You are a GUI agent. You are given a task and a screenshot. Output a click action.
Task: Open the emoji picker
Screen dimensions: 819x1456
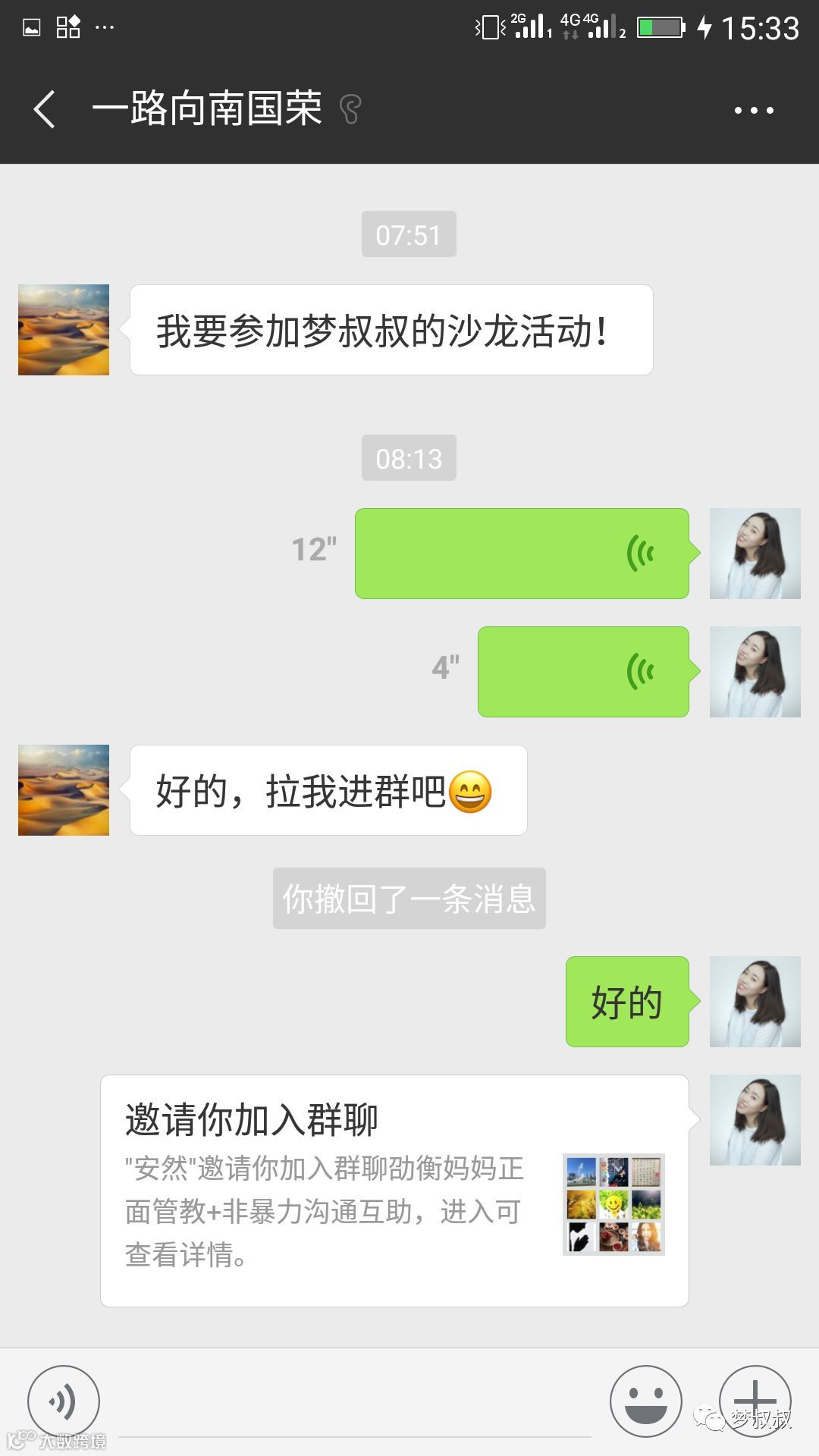tap(645, 1401)
